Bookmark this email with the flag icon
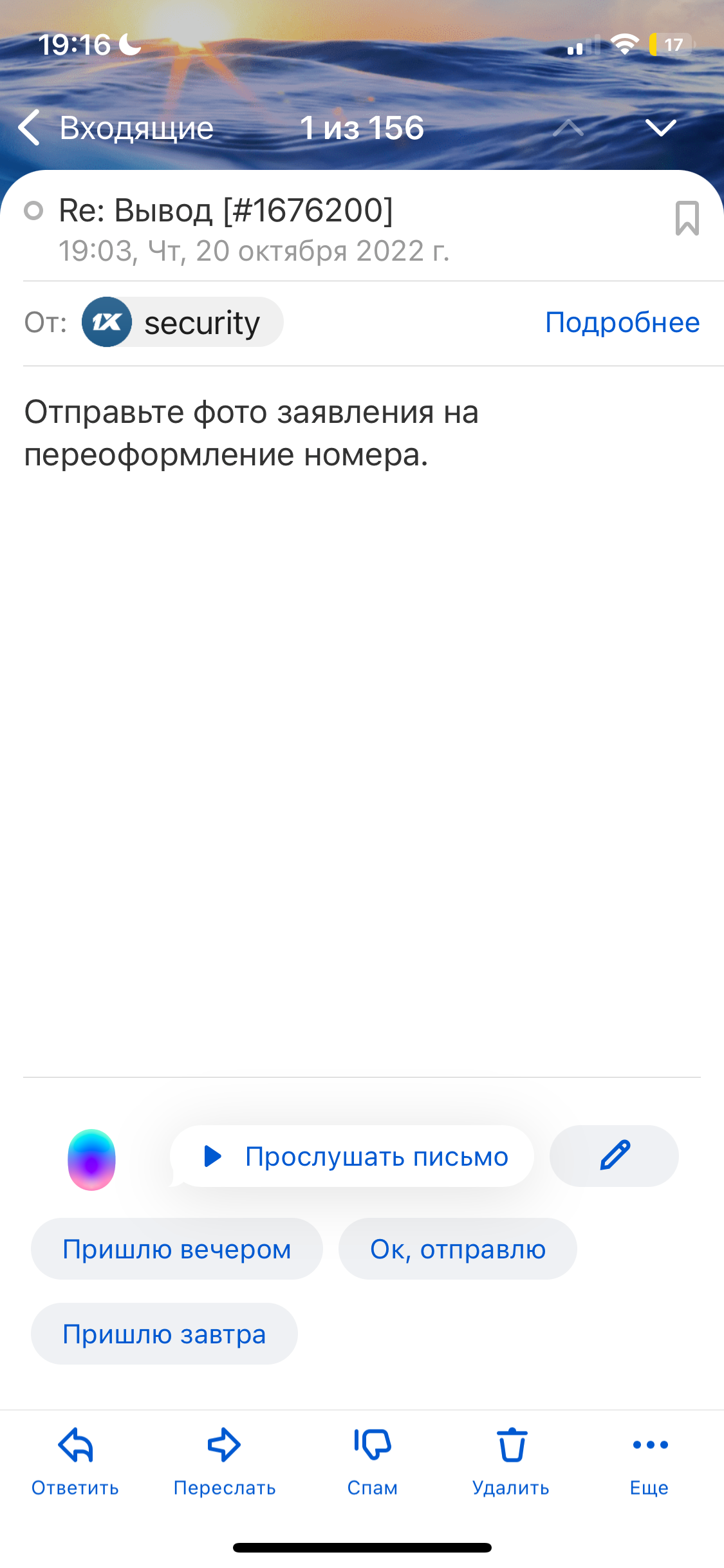724x1568 pixels. tap(687, 218)
